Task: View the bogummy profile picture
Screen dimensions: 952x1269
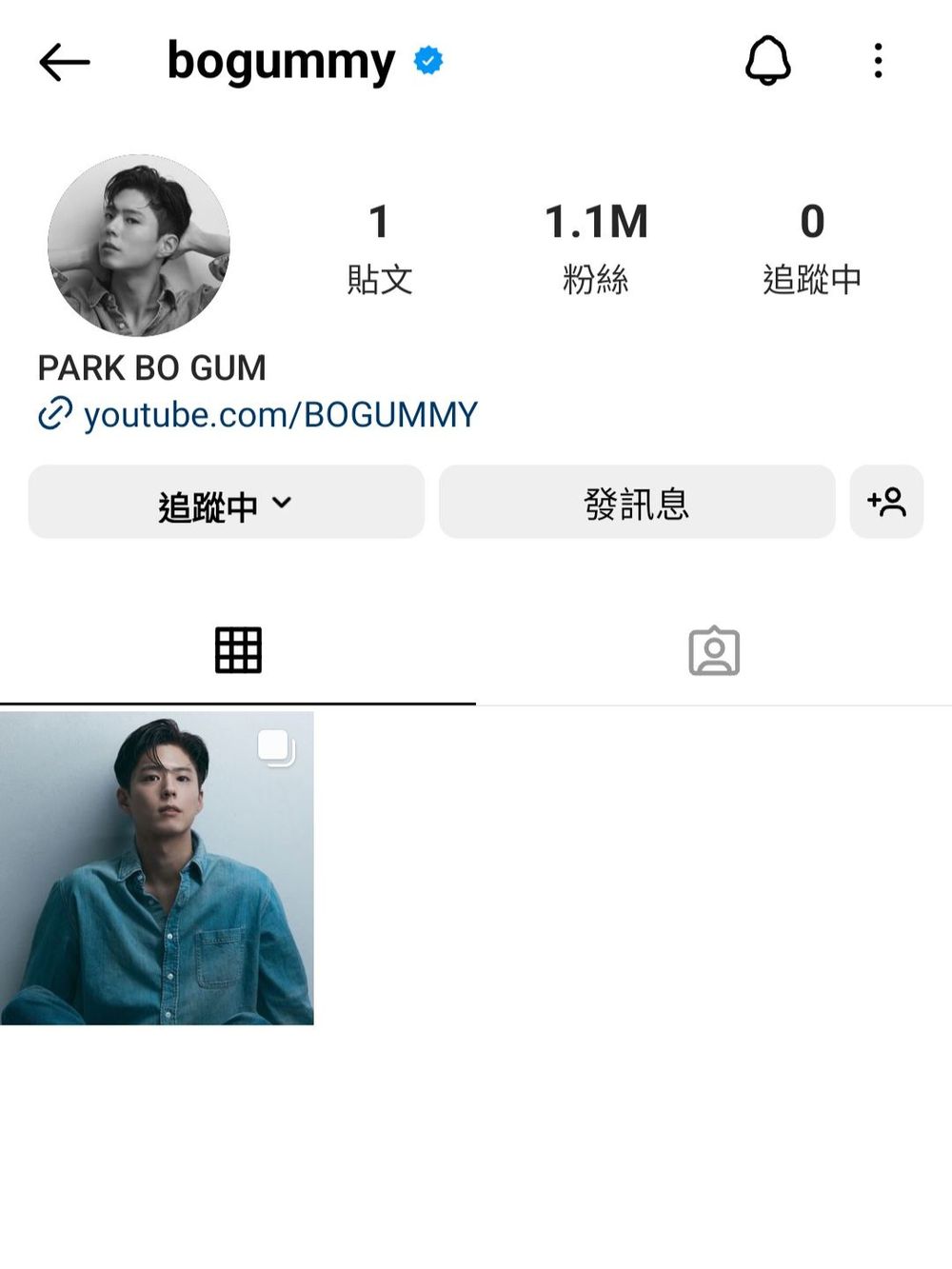Action: tap(139, 246)
